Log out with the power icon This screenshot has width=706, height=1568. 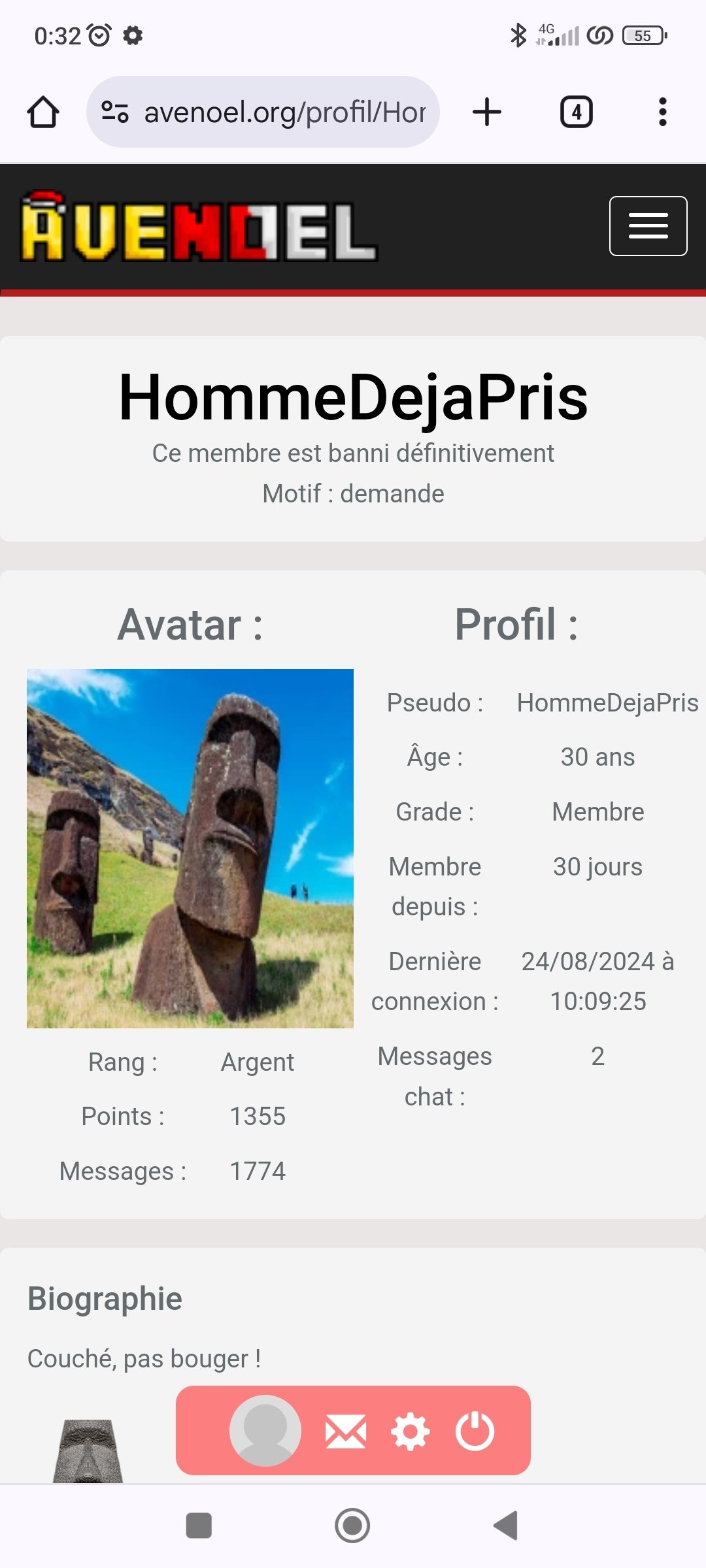[475, 1431]
